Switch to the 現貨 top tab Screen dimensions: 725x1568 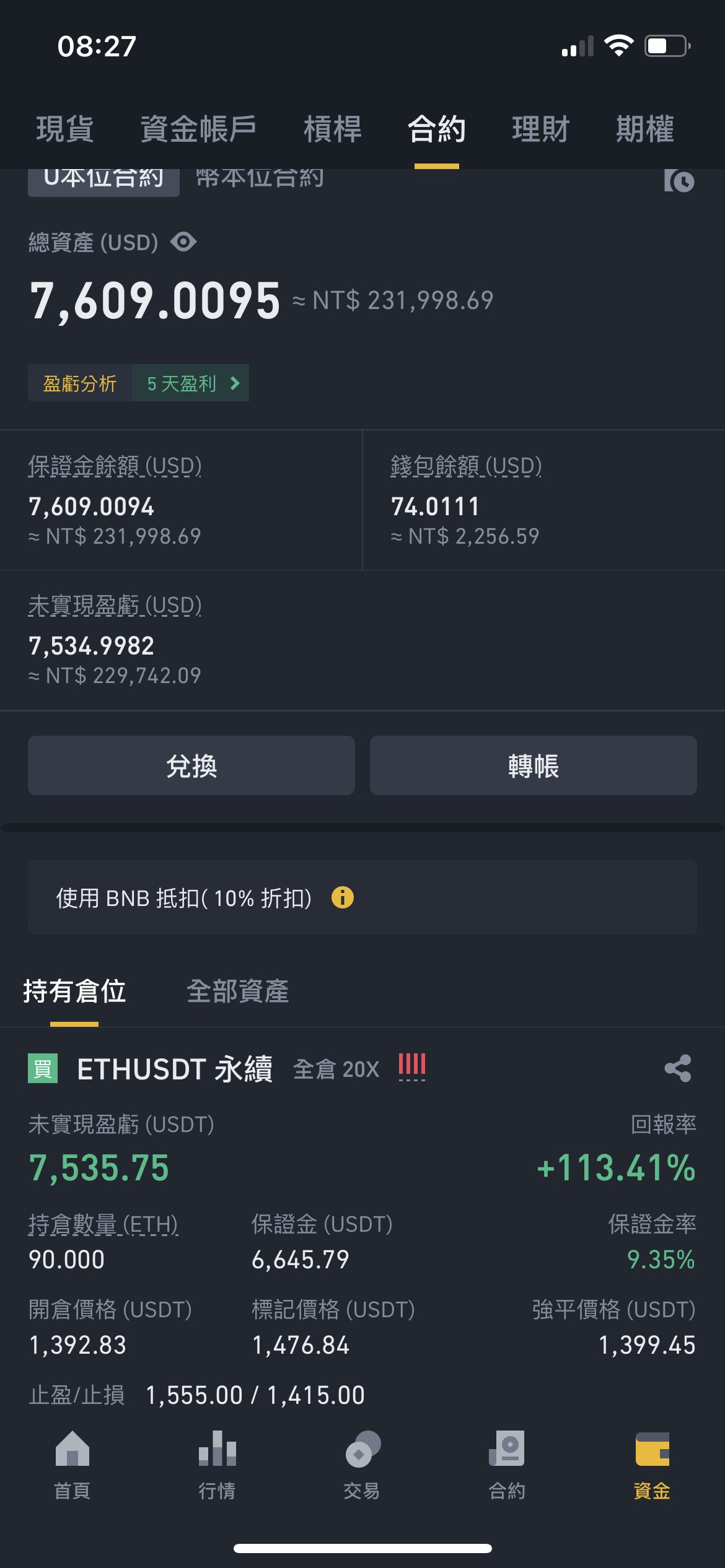(65, 129)
